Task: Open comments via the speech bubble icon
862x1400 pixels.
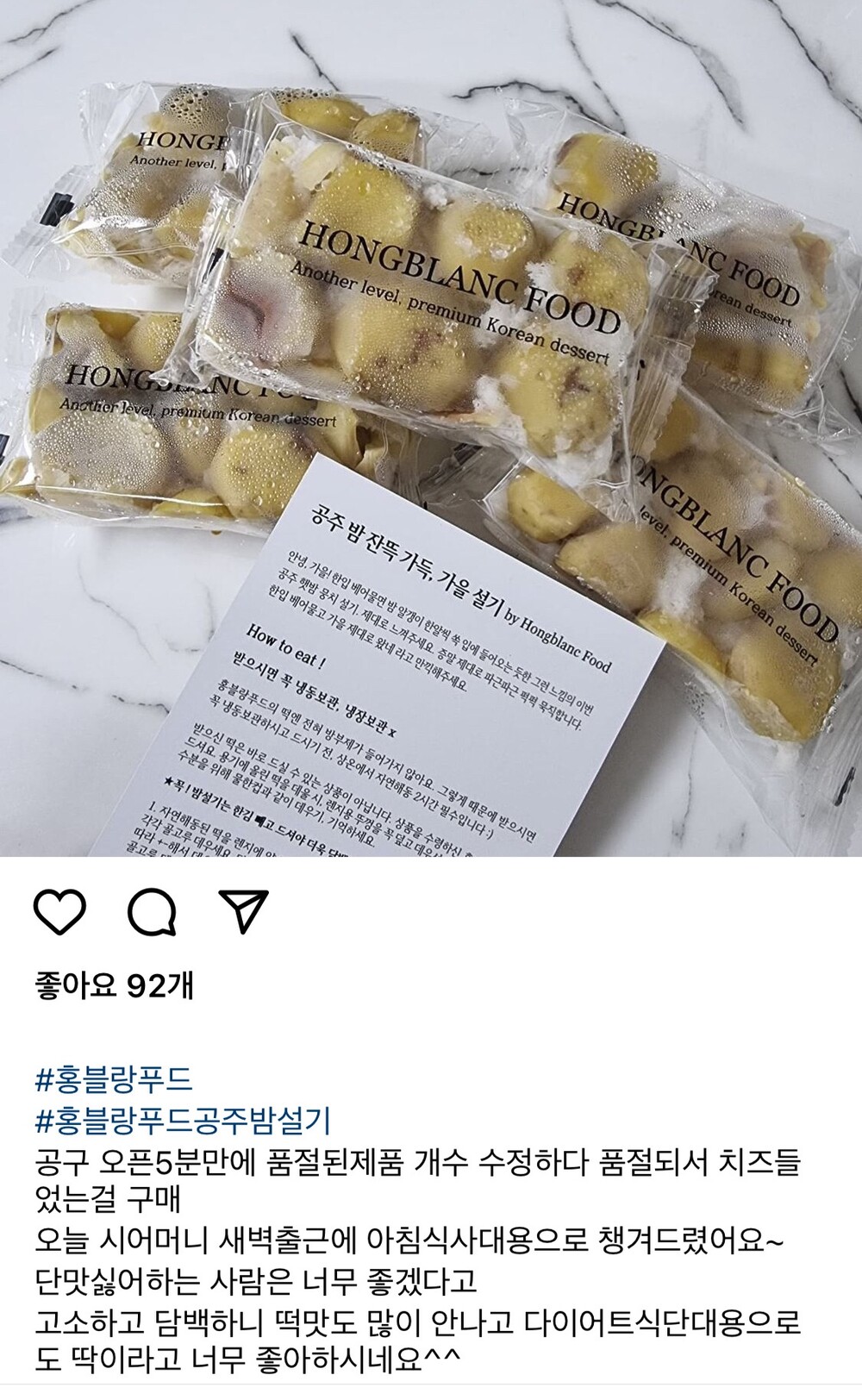Action: tap(153, 911)
